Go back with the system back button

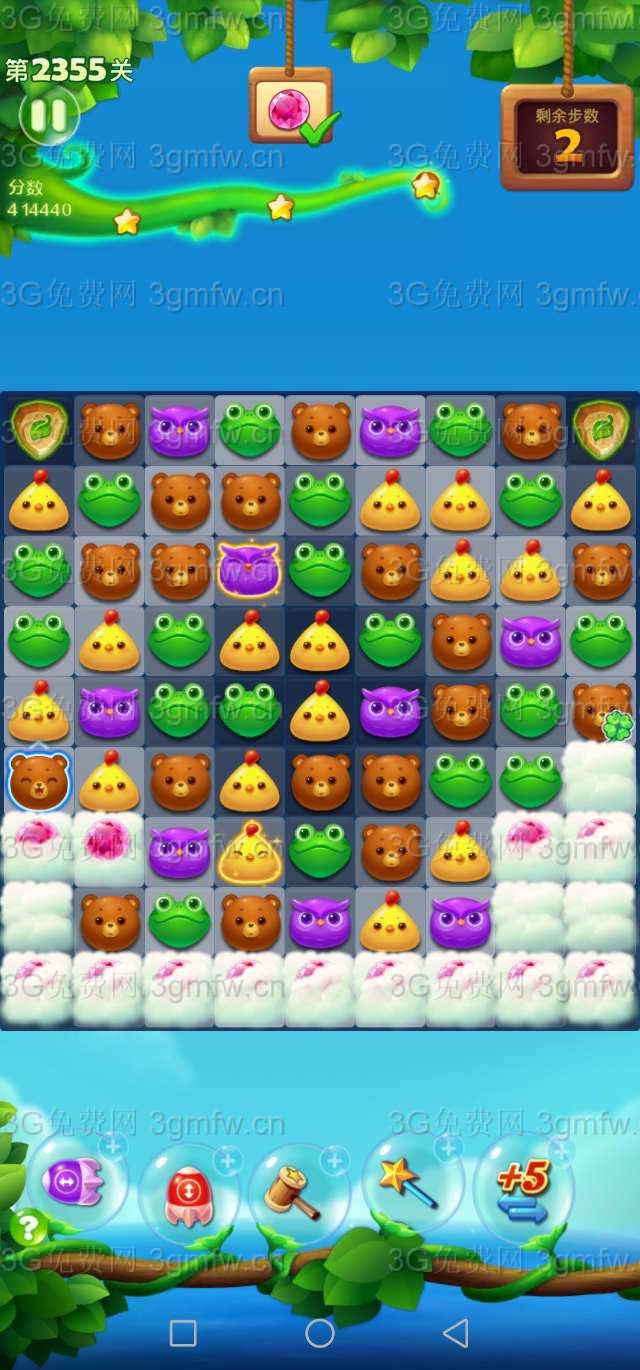456,1332
